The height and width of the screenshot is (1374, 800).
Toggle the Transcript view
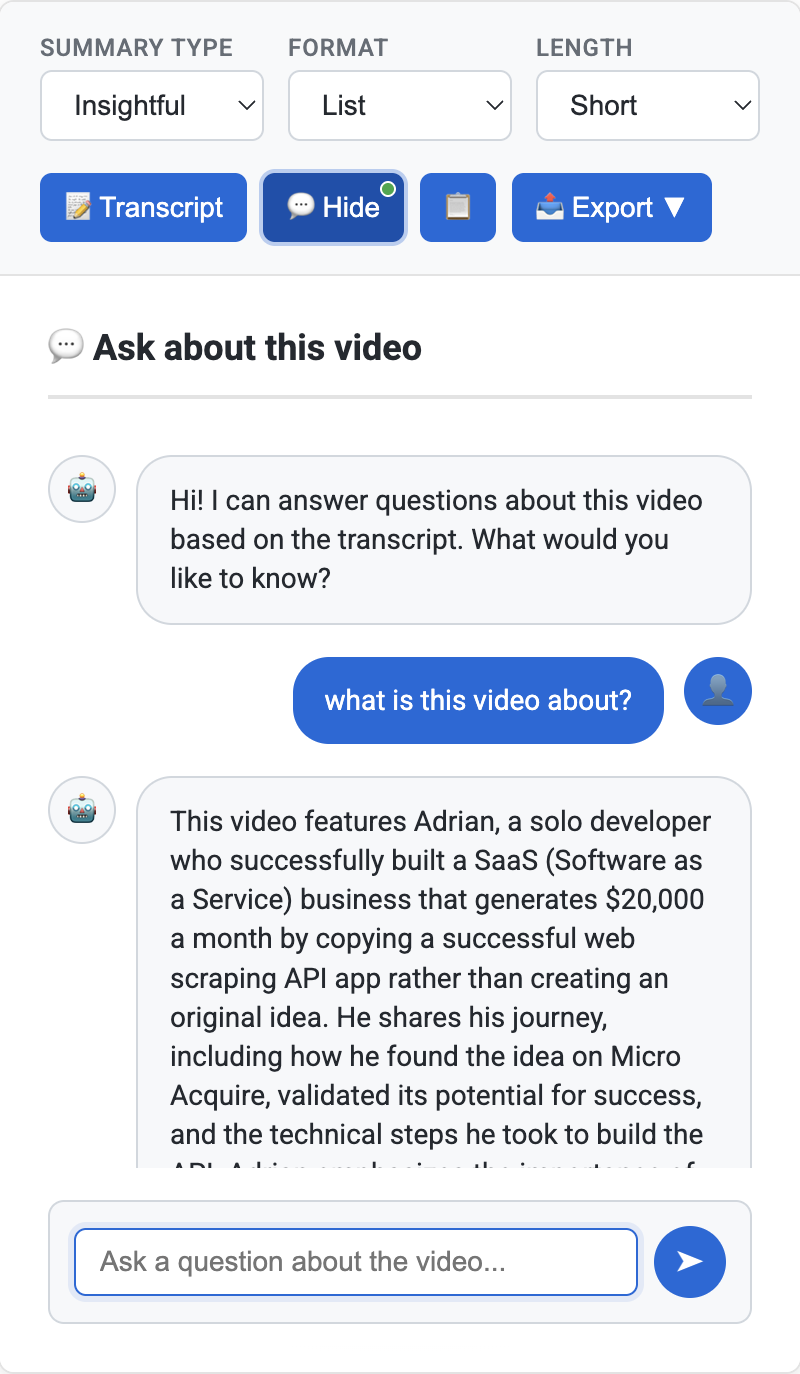click(x=143, y=207)
